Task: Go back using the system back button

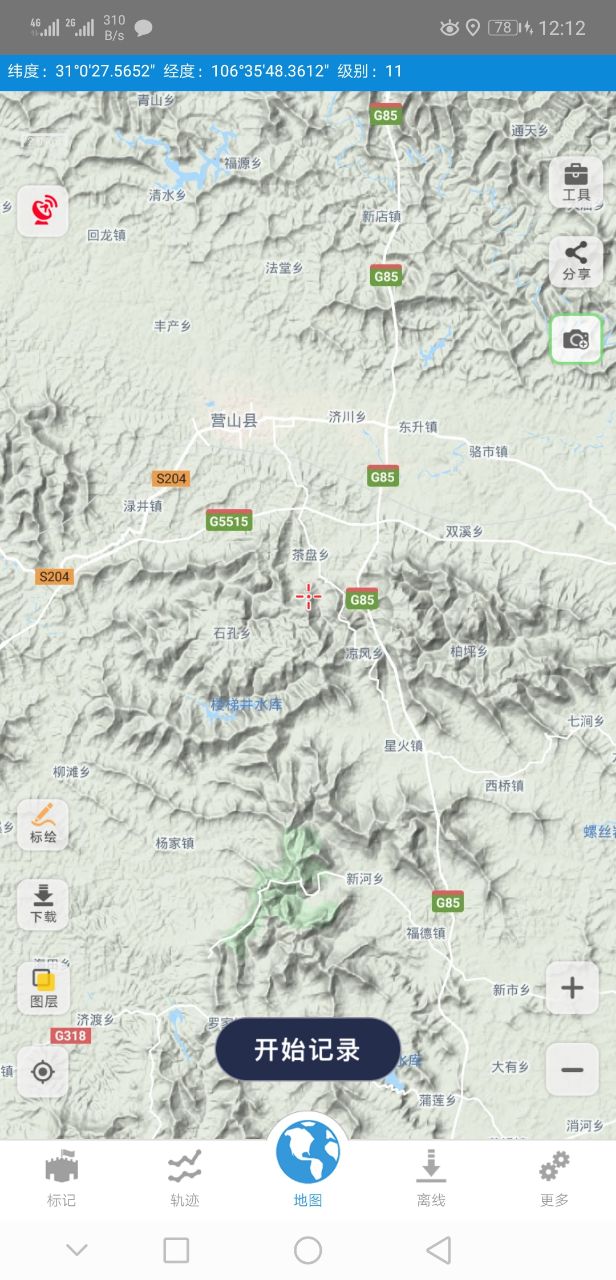Action: point(438,1250)
